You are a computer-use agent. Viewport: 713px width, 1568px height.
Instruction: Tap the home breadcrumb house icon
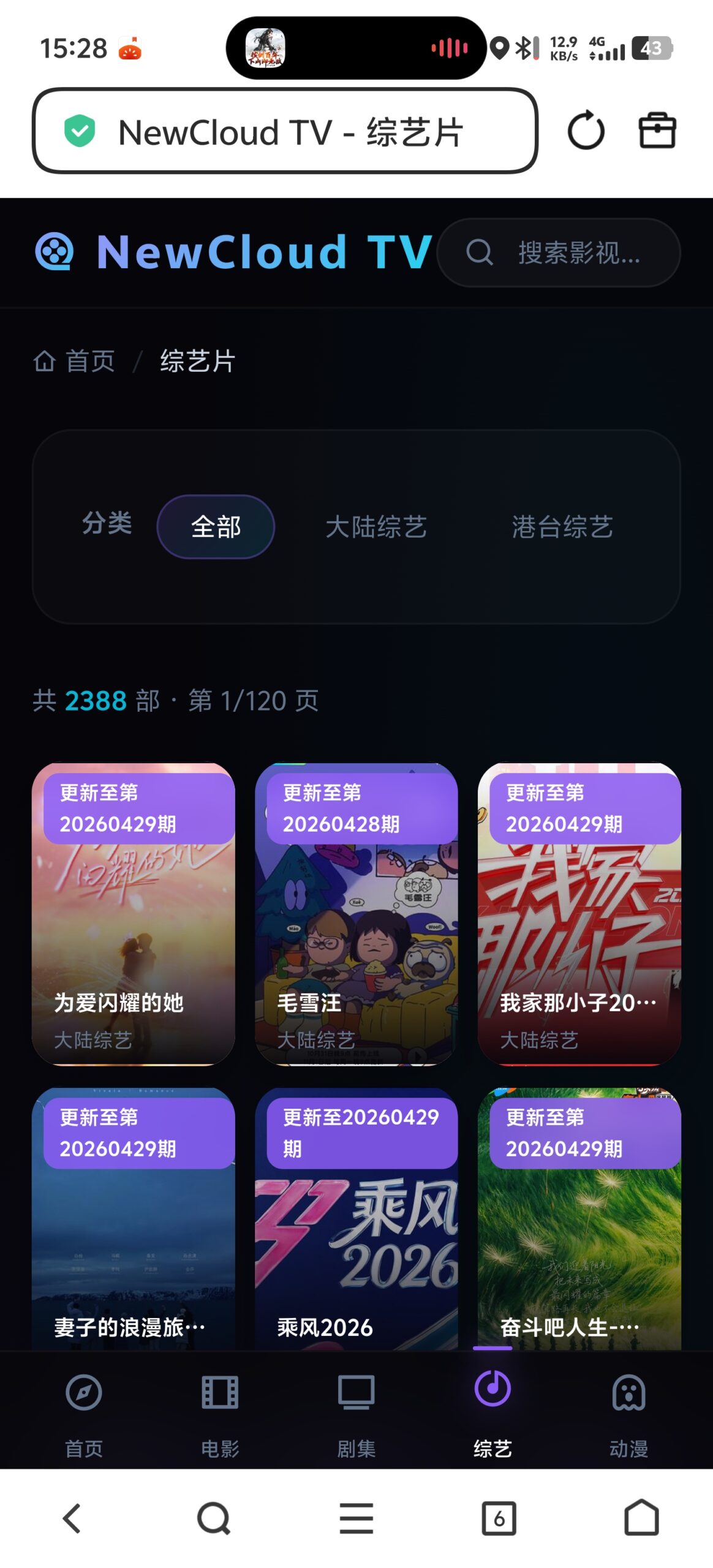point(45,361)
